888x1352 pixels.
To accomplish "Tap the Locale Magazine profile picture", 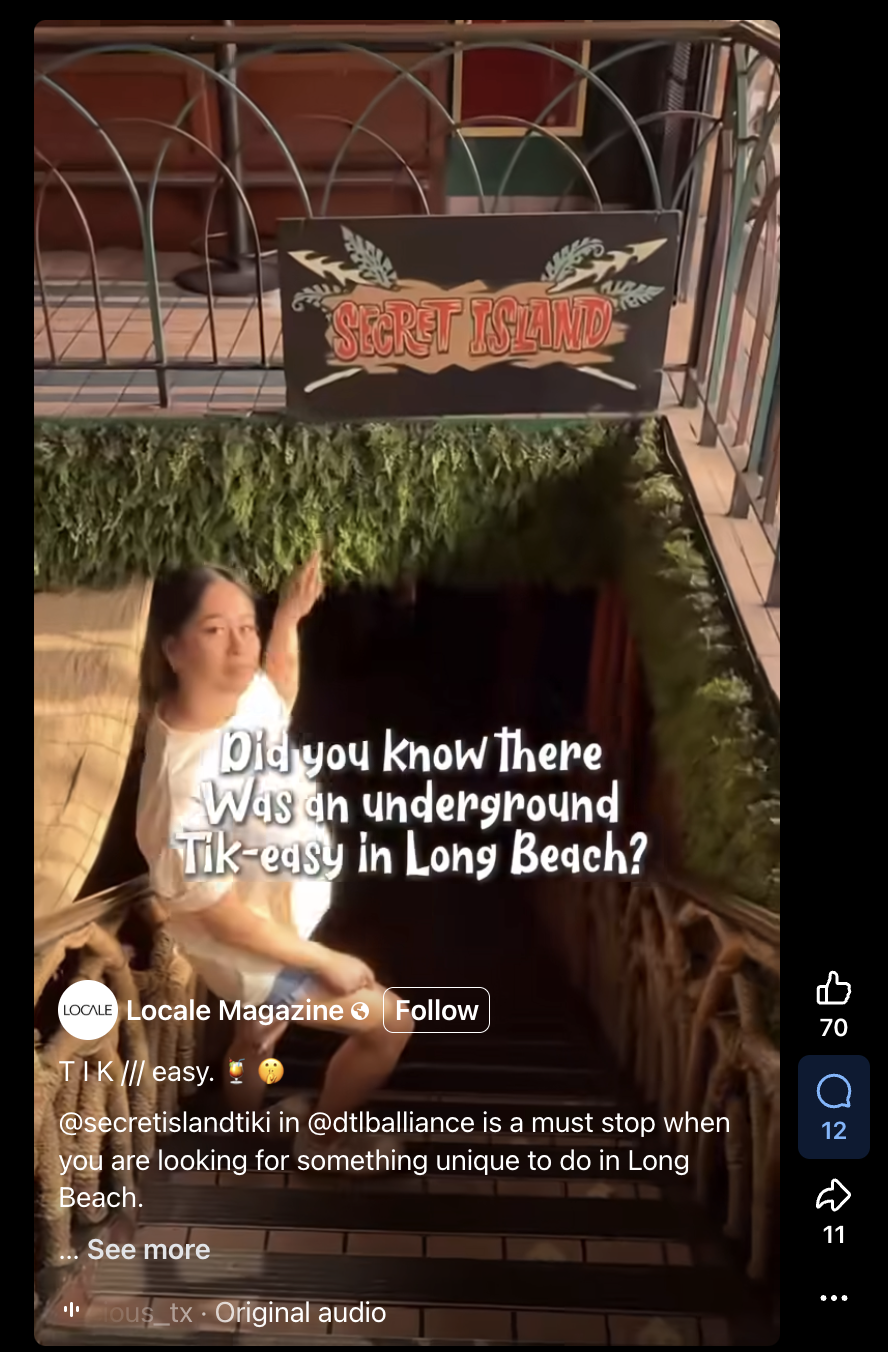I will (88, 1010).
